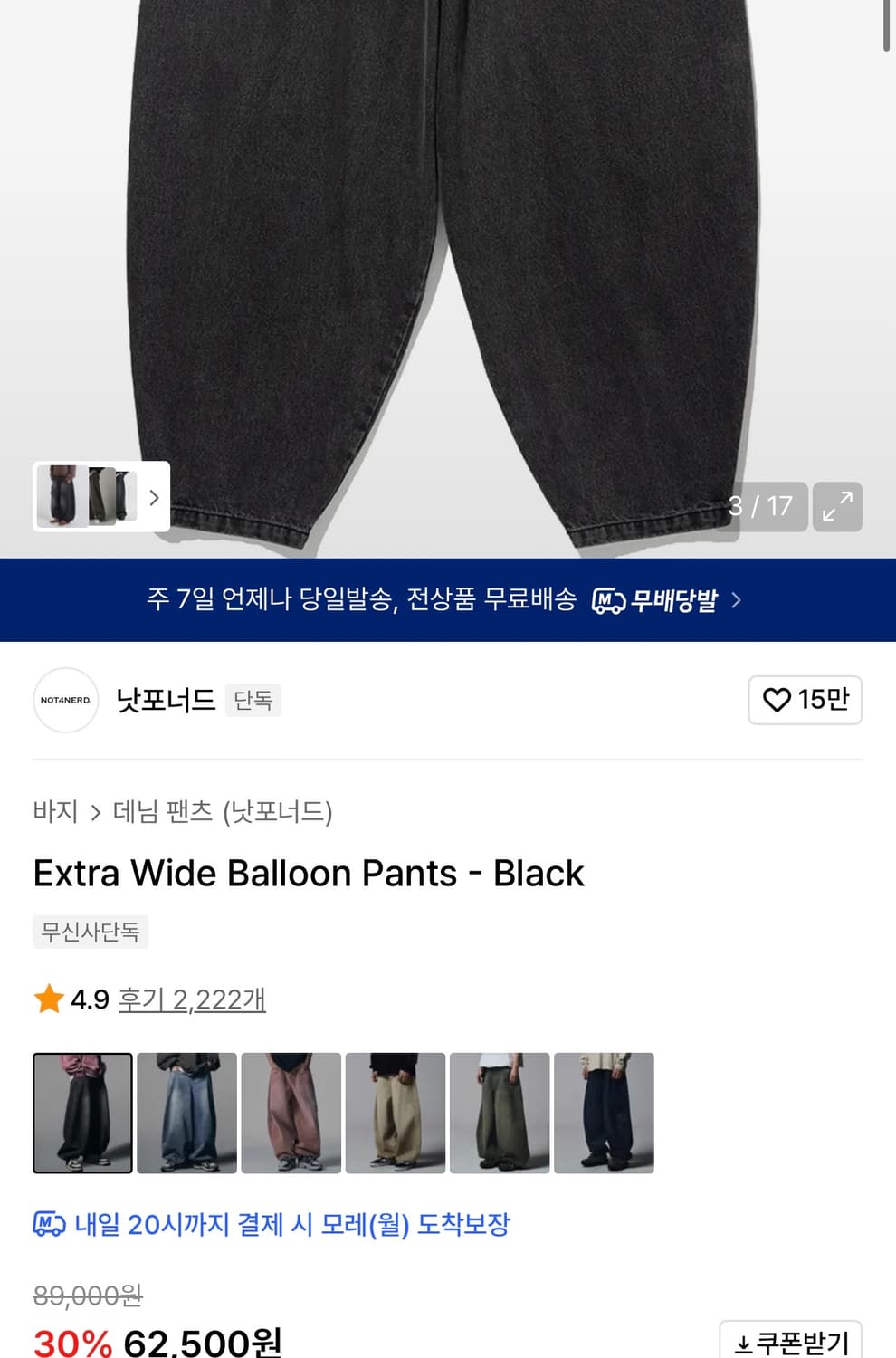Expand breadcrumb via 바지 chevron

click(x=95, y=813)
